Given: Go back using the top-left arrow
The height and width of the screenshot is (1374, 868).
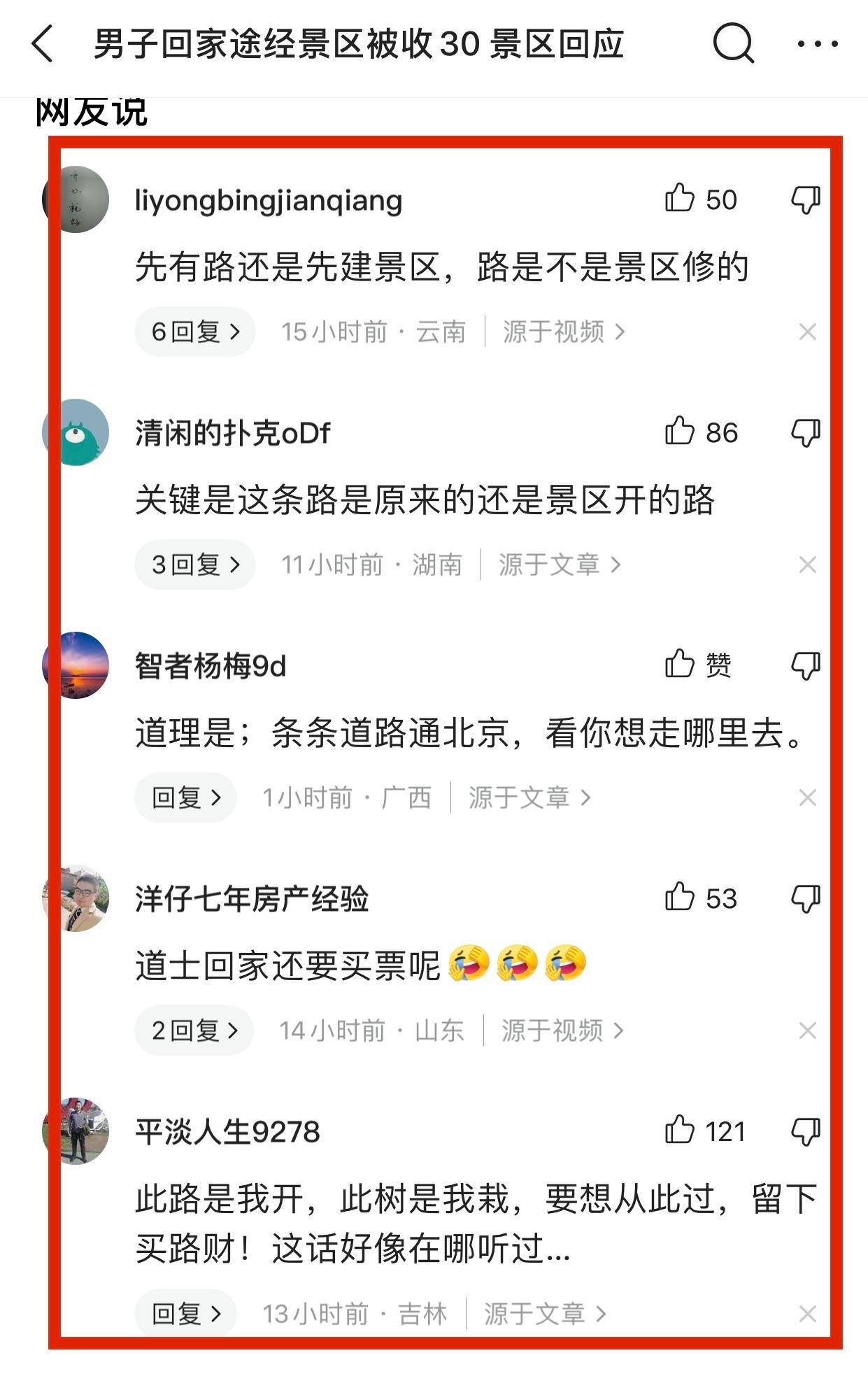Looking at the screenshot, I should click(43, 44).
